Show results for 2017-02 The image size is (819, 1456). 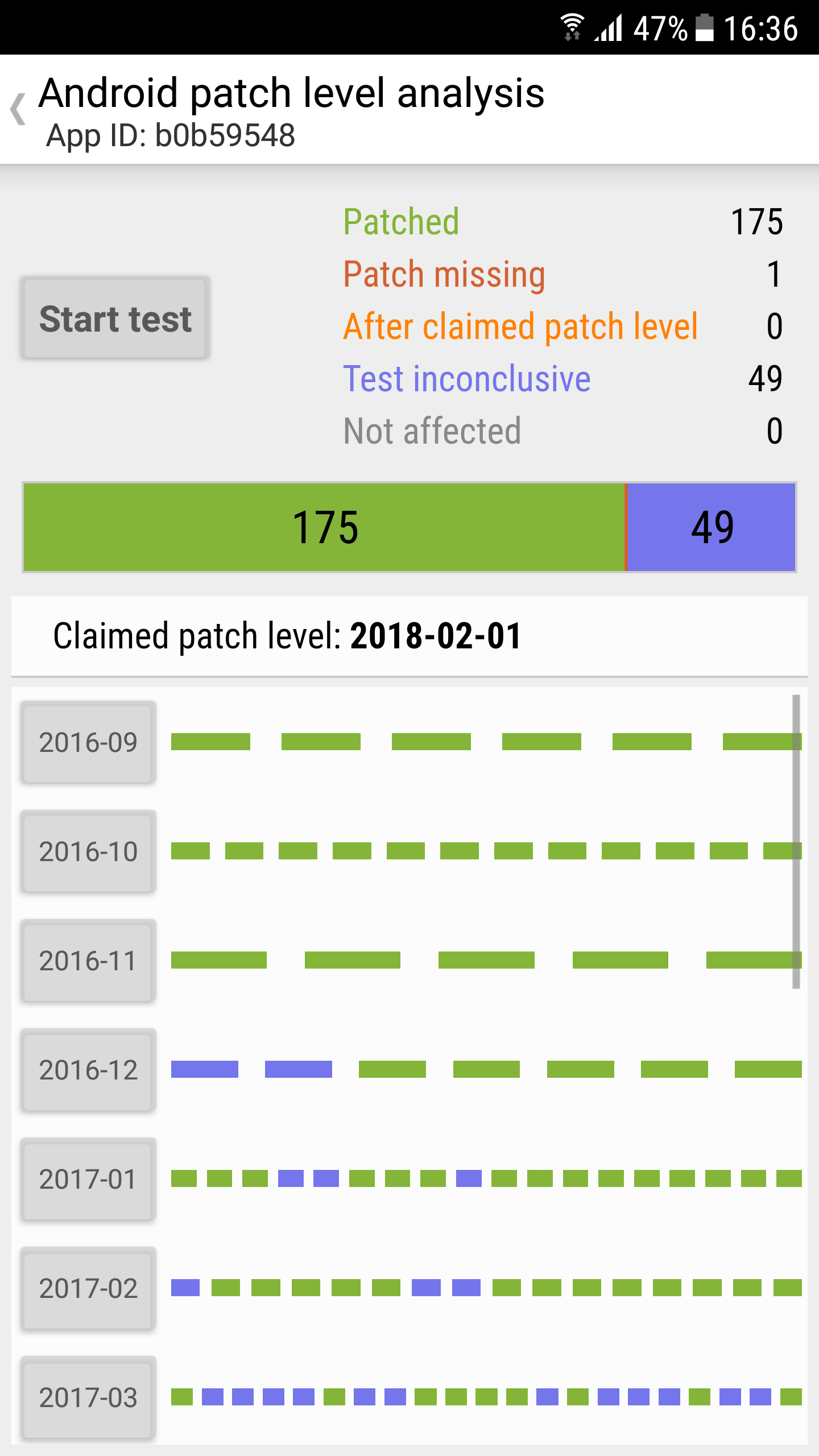88,1288
